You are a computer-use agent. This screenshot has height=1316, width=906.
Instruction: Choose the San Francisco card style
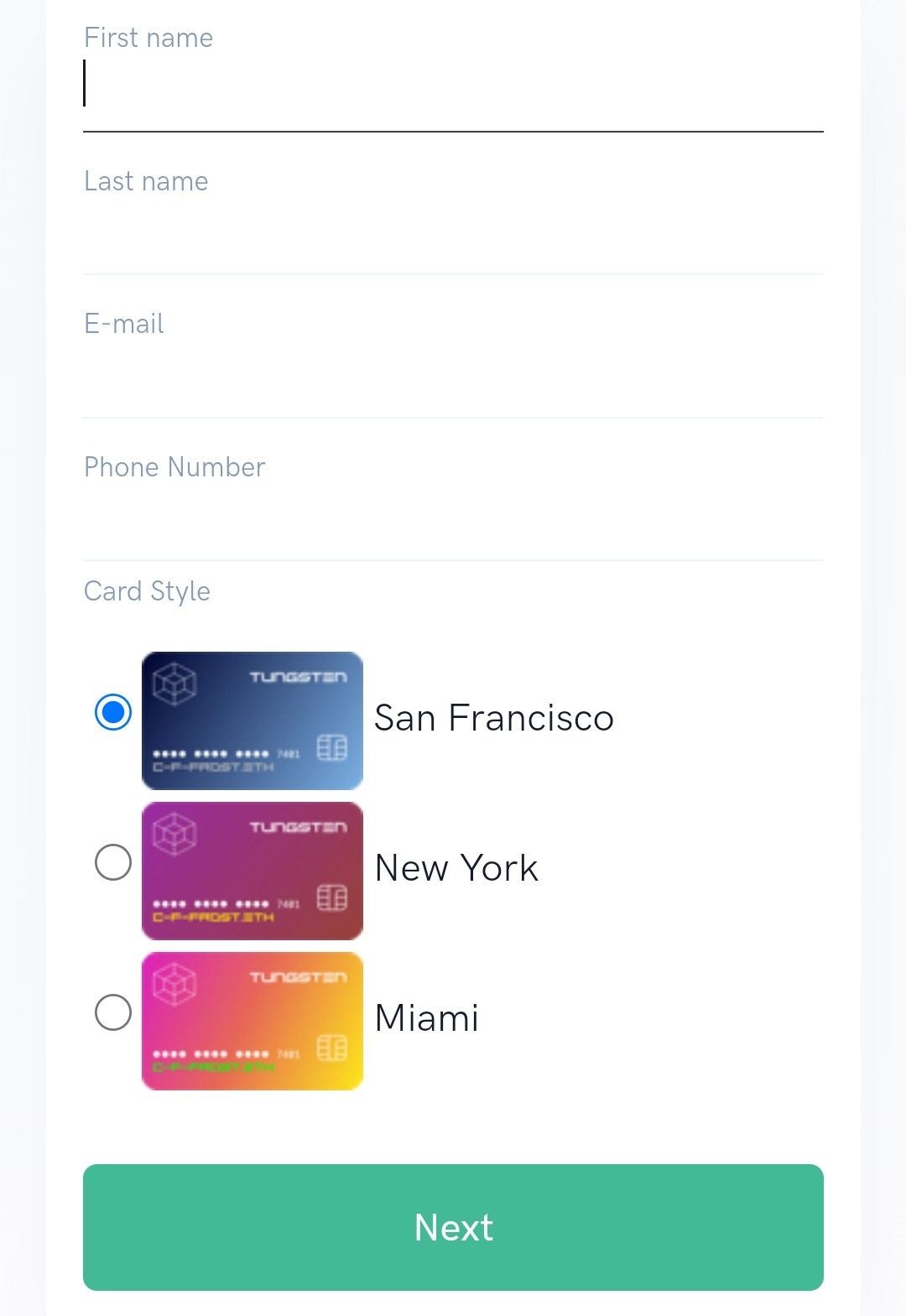click(x=113, y=713)
